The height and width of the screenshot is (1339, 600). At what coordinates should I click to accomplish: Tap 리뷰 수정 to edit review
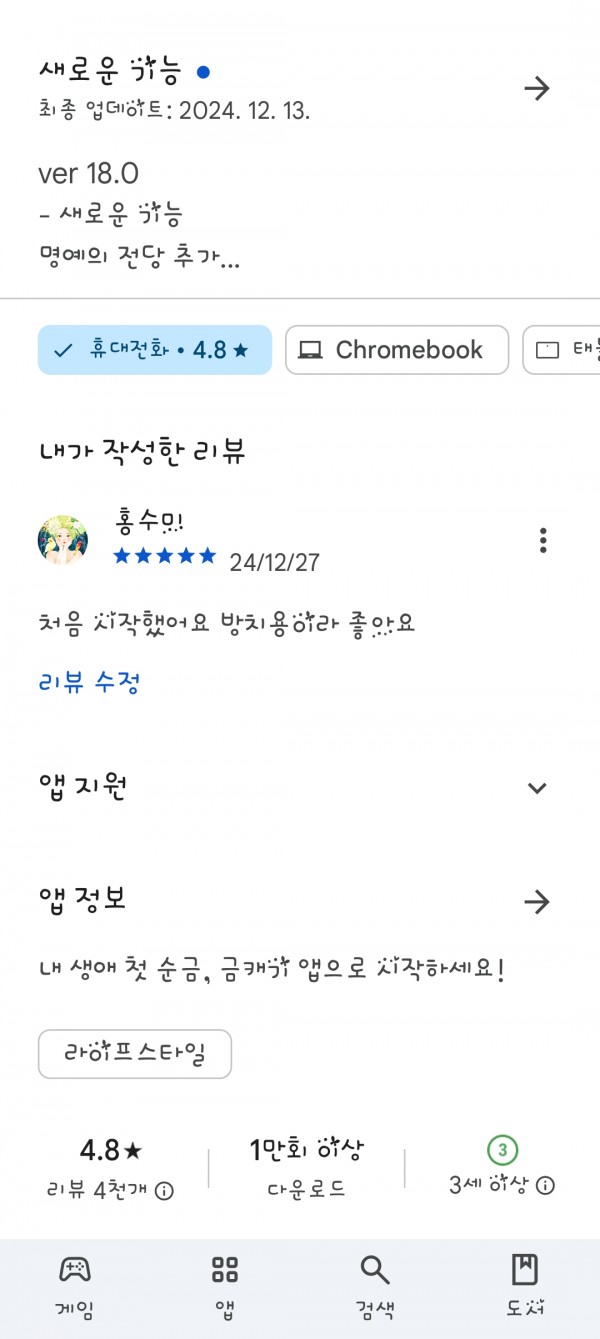(x=89, y=682)
